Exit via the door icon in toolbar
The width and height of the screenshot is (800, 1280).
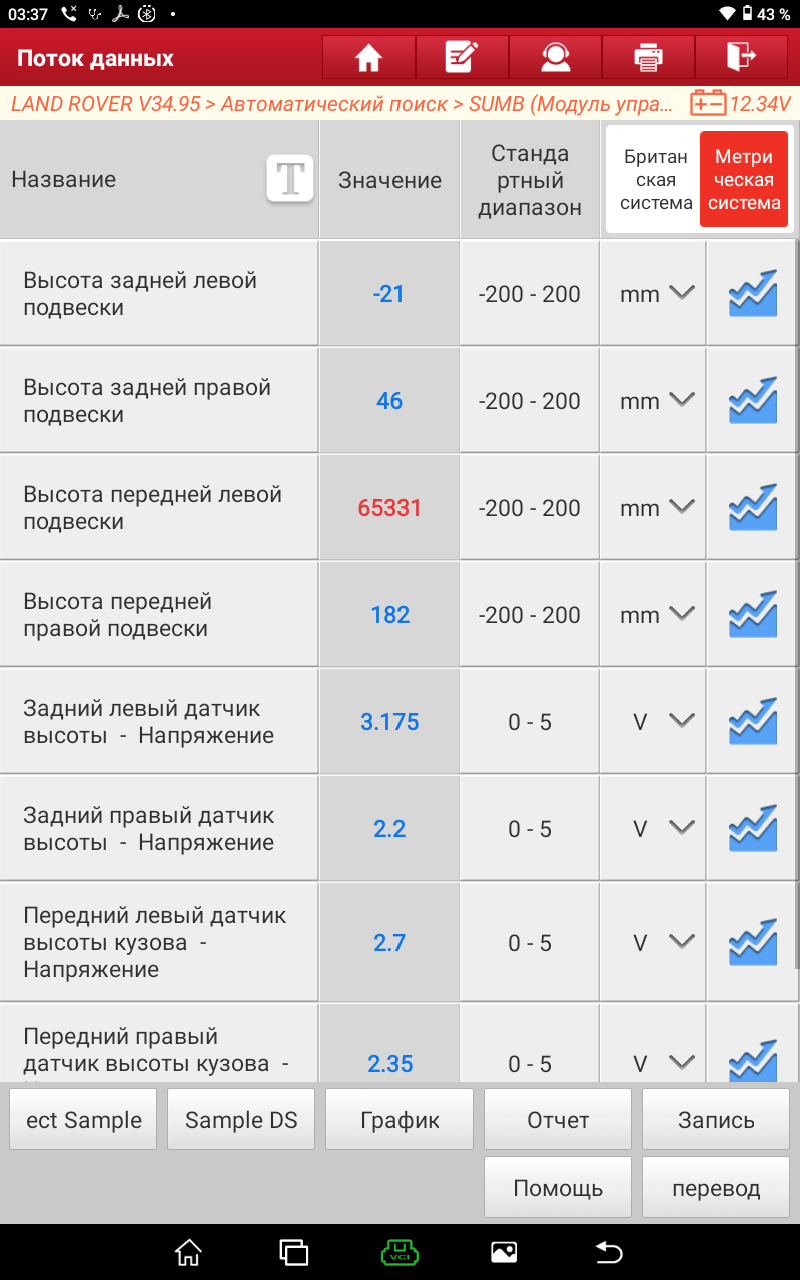741,57
